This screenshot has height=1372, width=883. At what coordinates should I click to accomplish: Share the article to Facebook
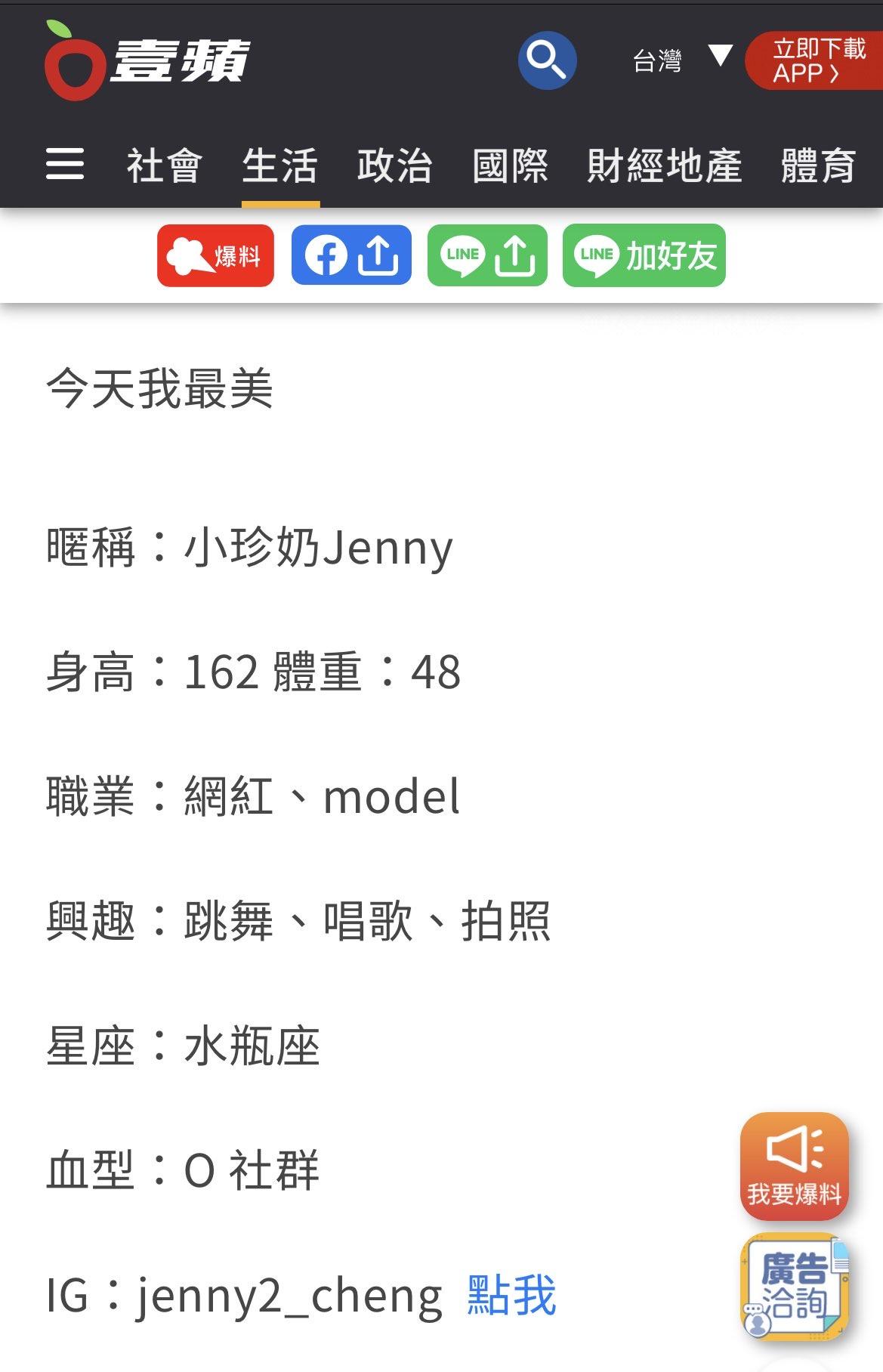click(351, 255)
